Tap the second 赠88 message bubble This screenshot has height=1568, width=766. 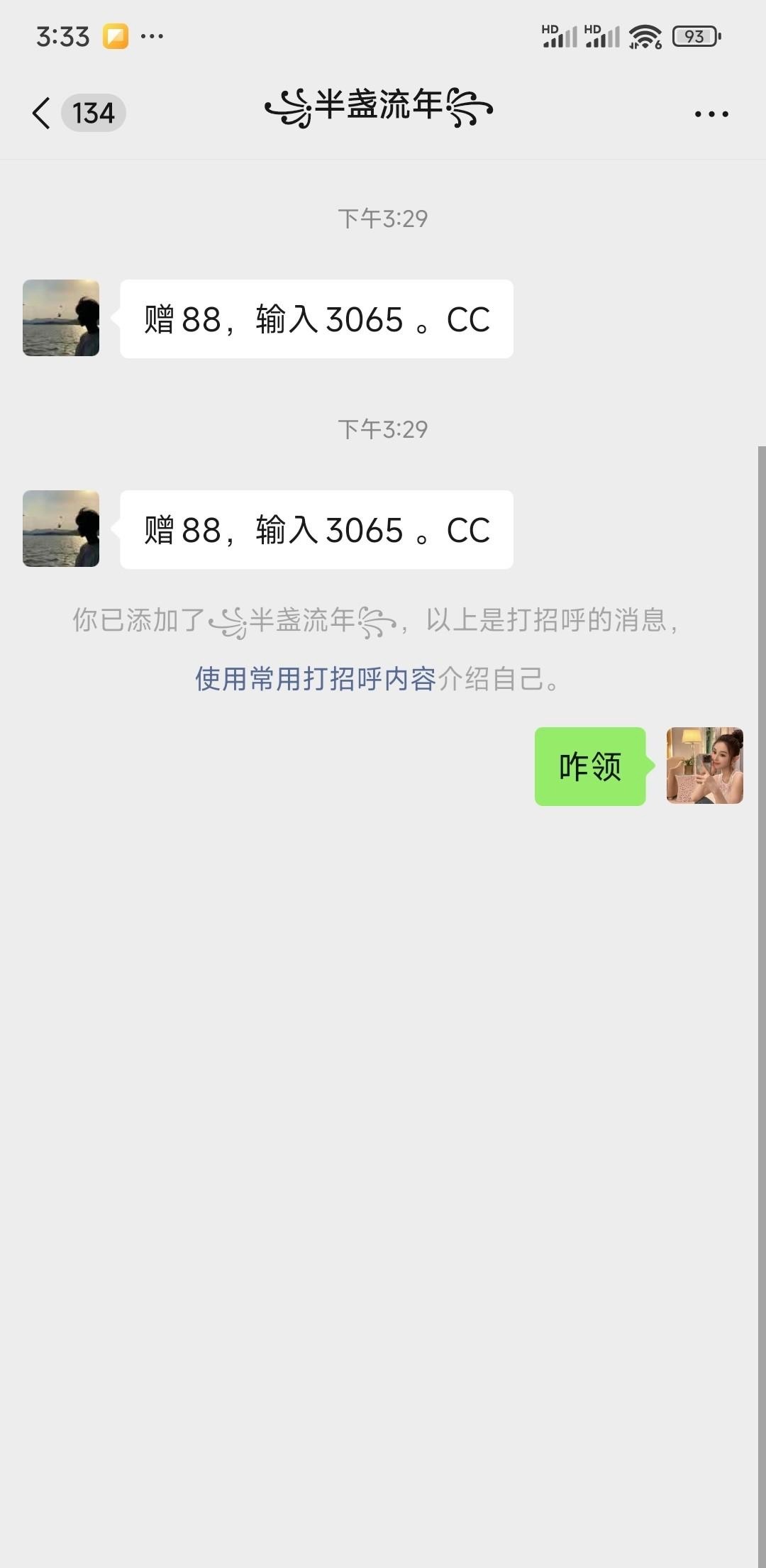[316, 530]
